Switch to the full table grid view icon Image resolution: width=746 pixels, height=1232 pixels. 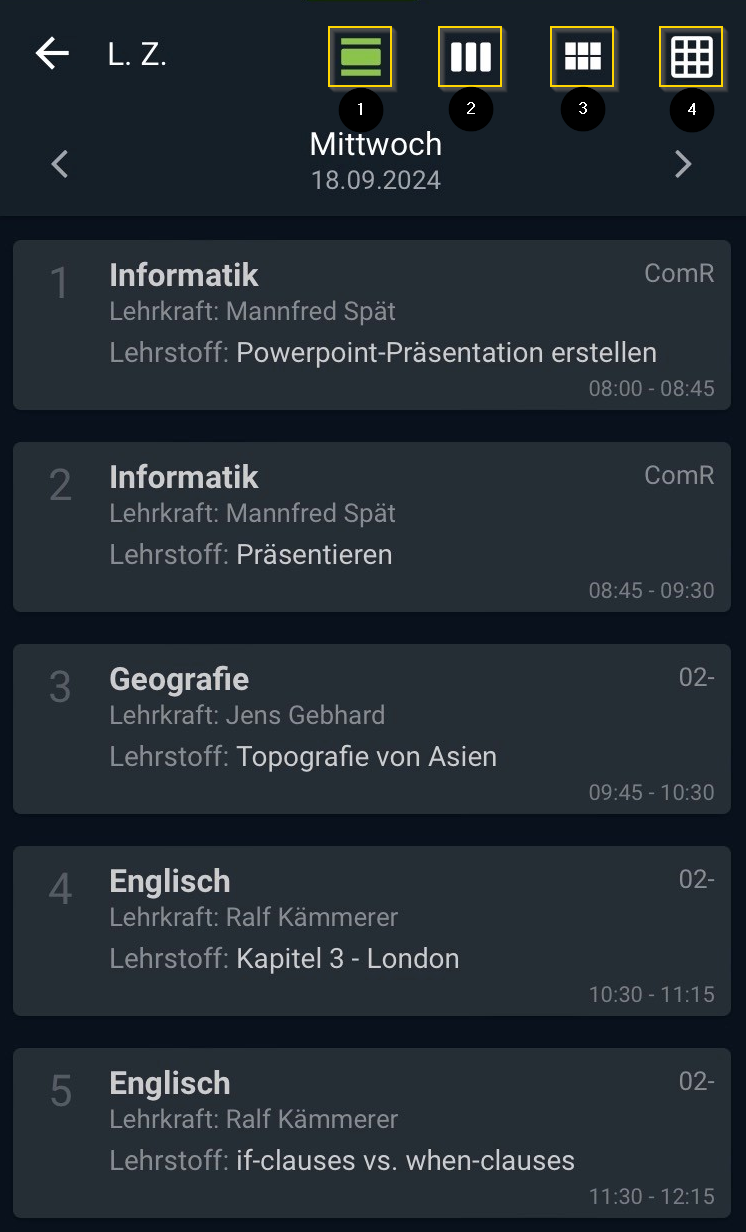[691, 57]
